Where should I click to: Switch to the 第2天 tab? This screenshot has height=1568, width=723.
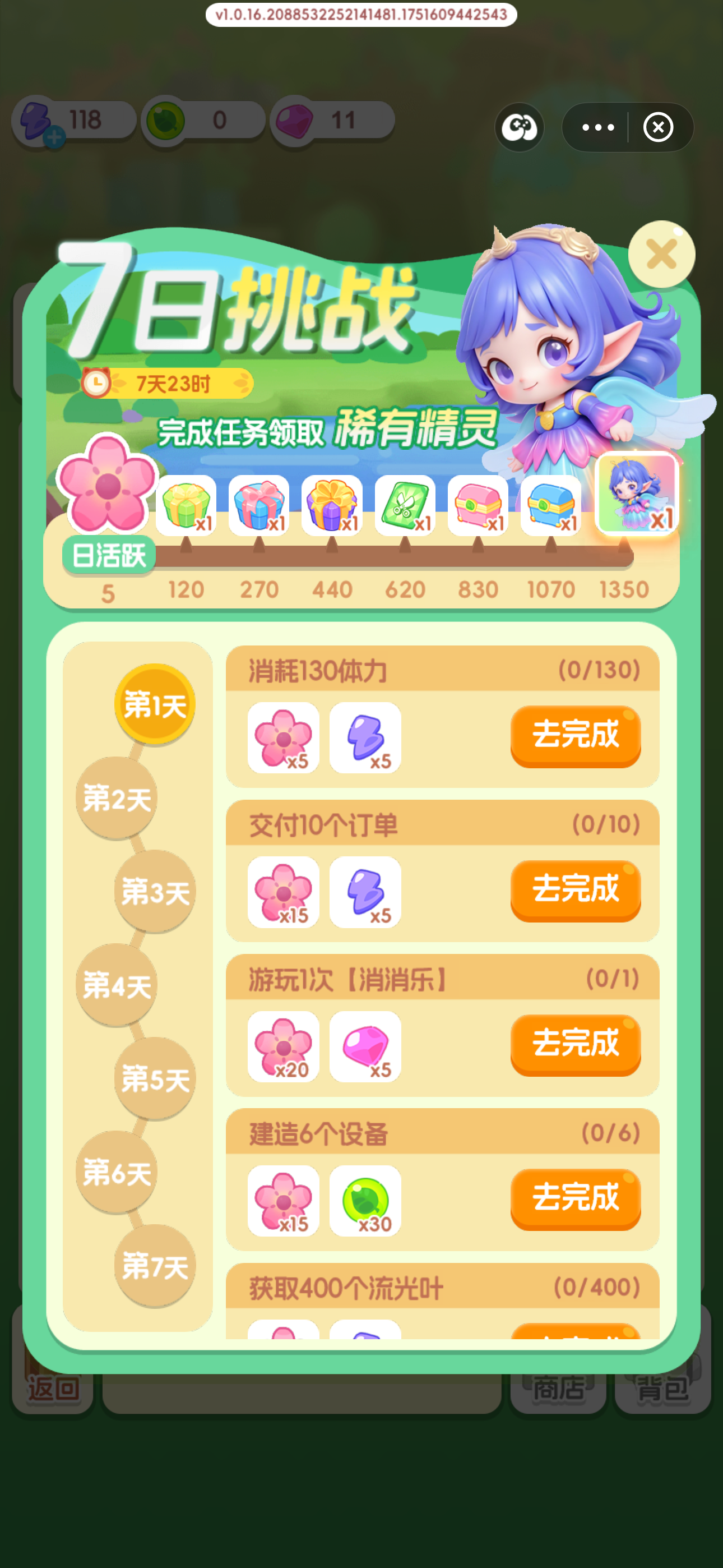pos(116,798)
